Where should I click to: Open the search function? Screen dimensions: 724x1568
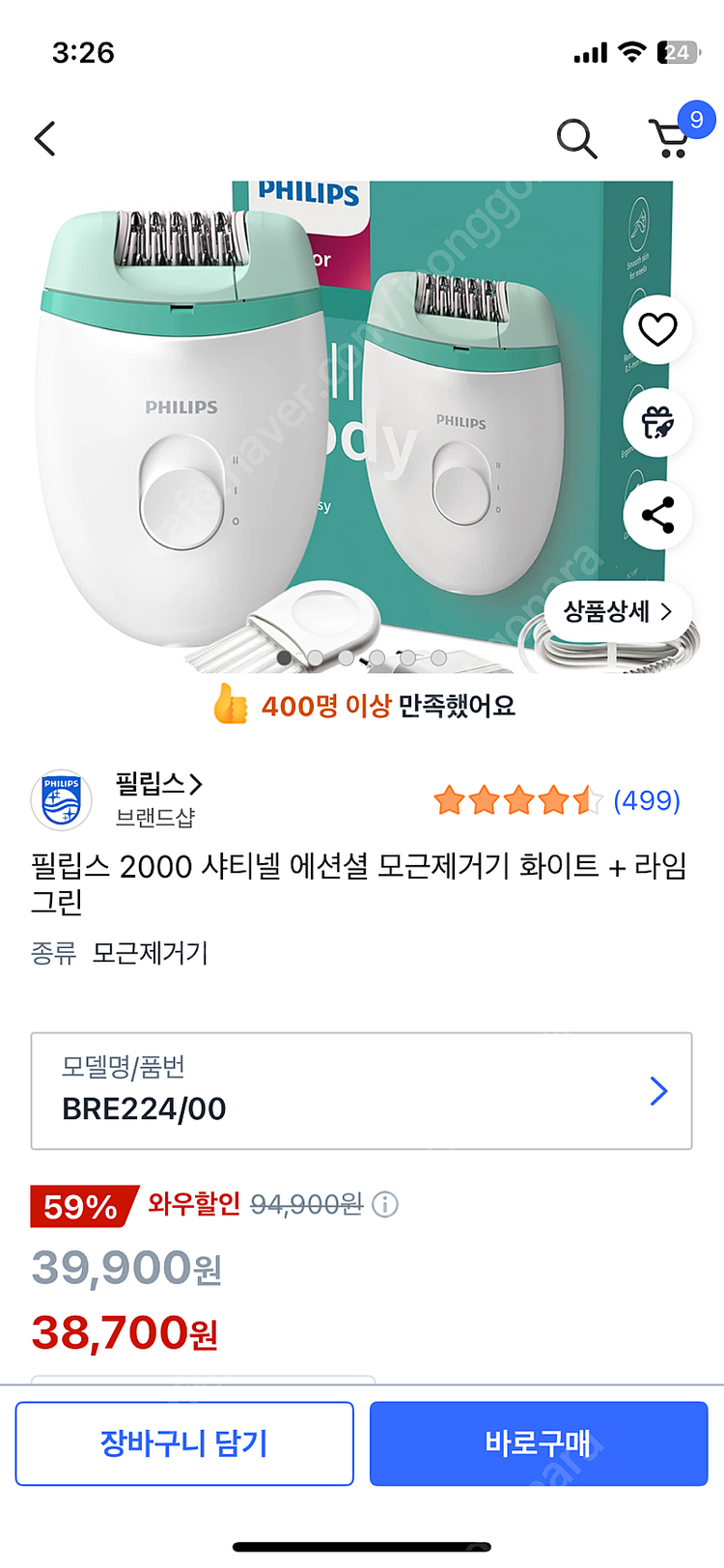(577, 138)
